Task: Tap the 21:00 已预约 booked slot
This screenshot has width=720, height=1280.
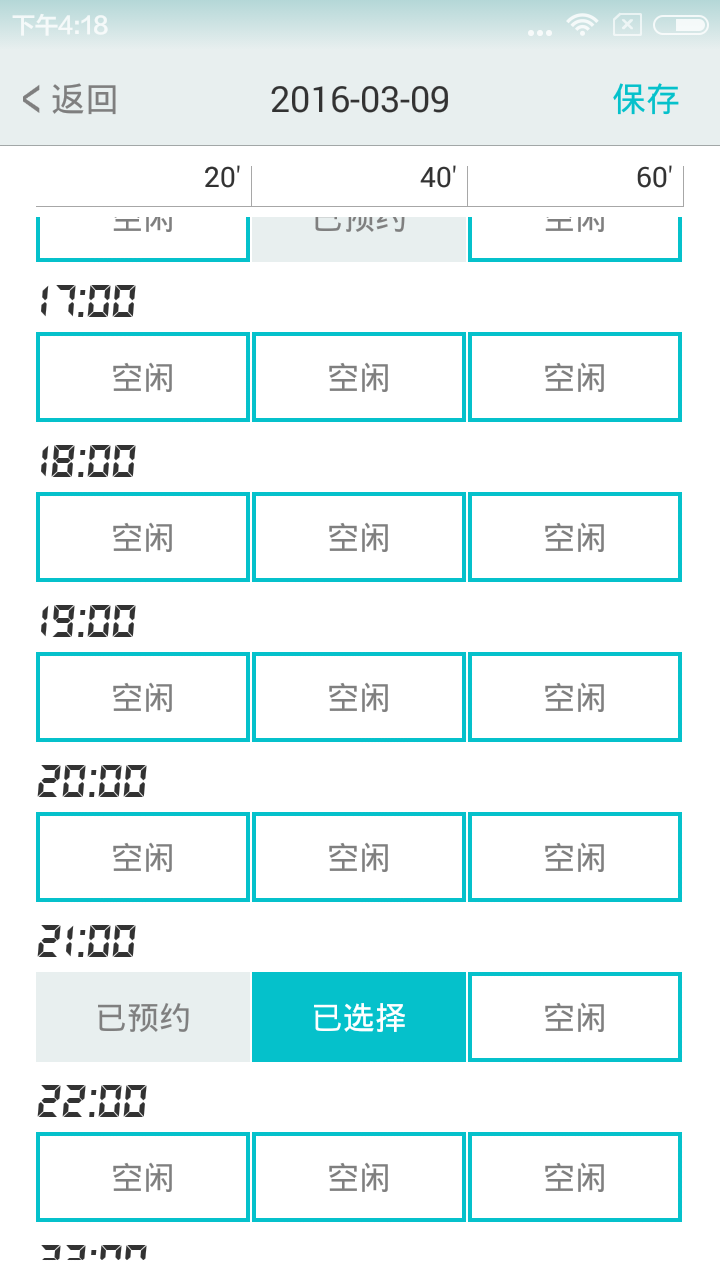Action: (142, 1016)
